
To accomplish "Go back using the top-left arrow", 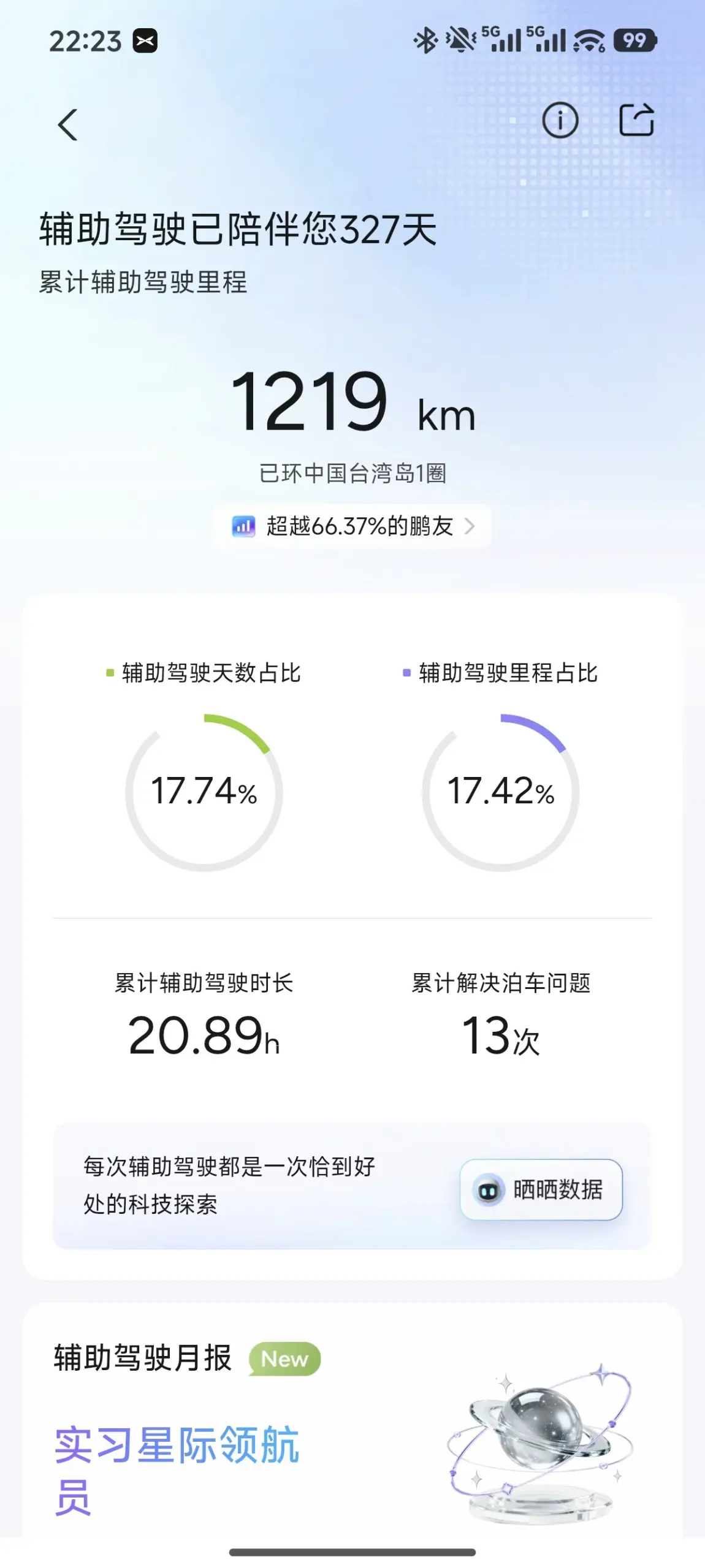I will point(67,125).
